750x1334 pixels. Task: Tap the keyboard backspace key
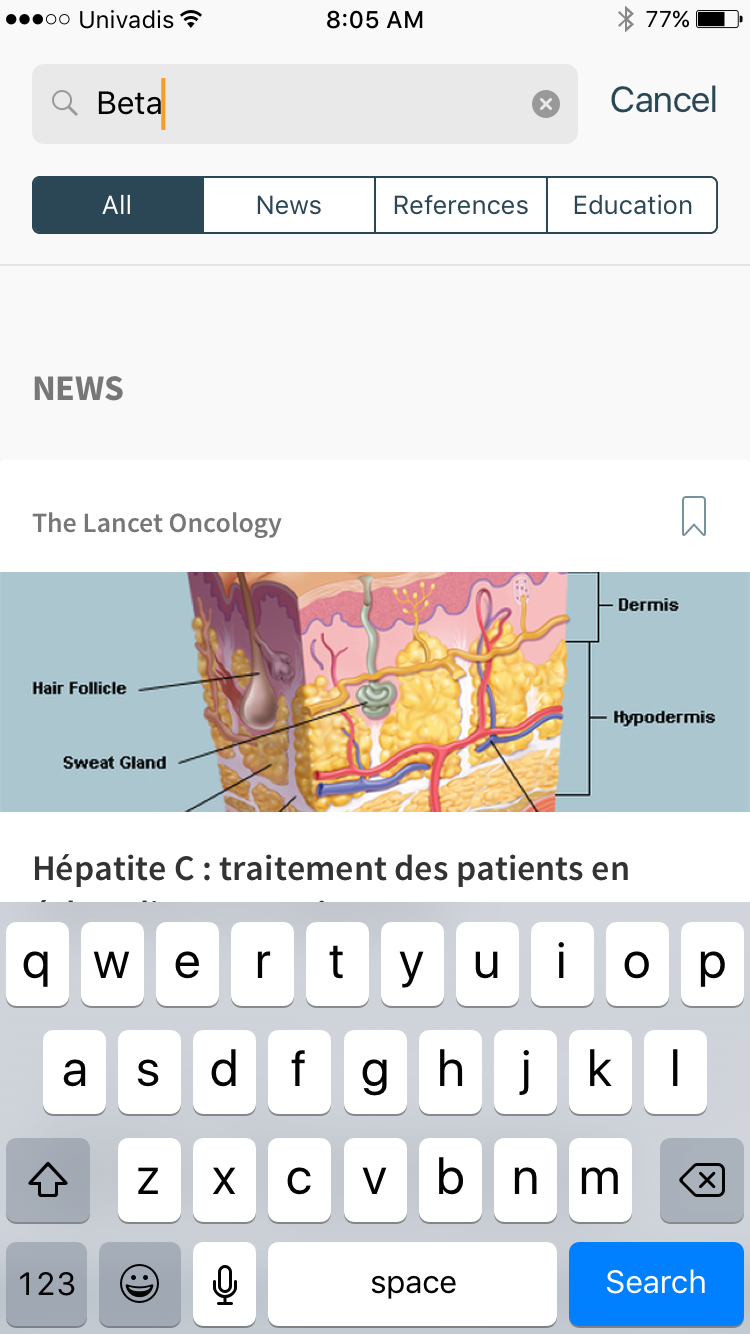pos(701,1181)
